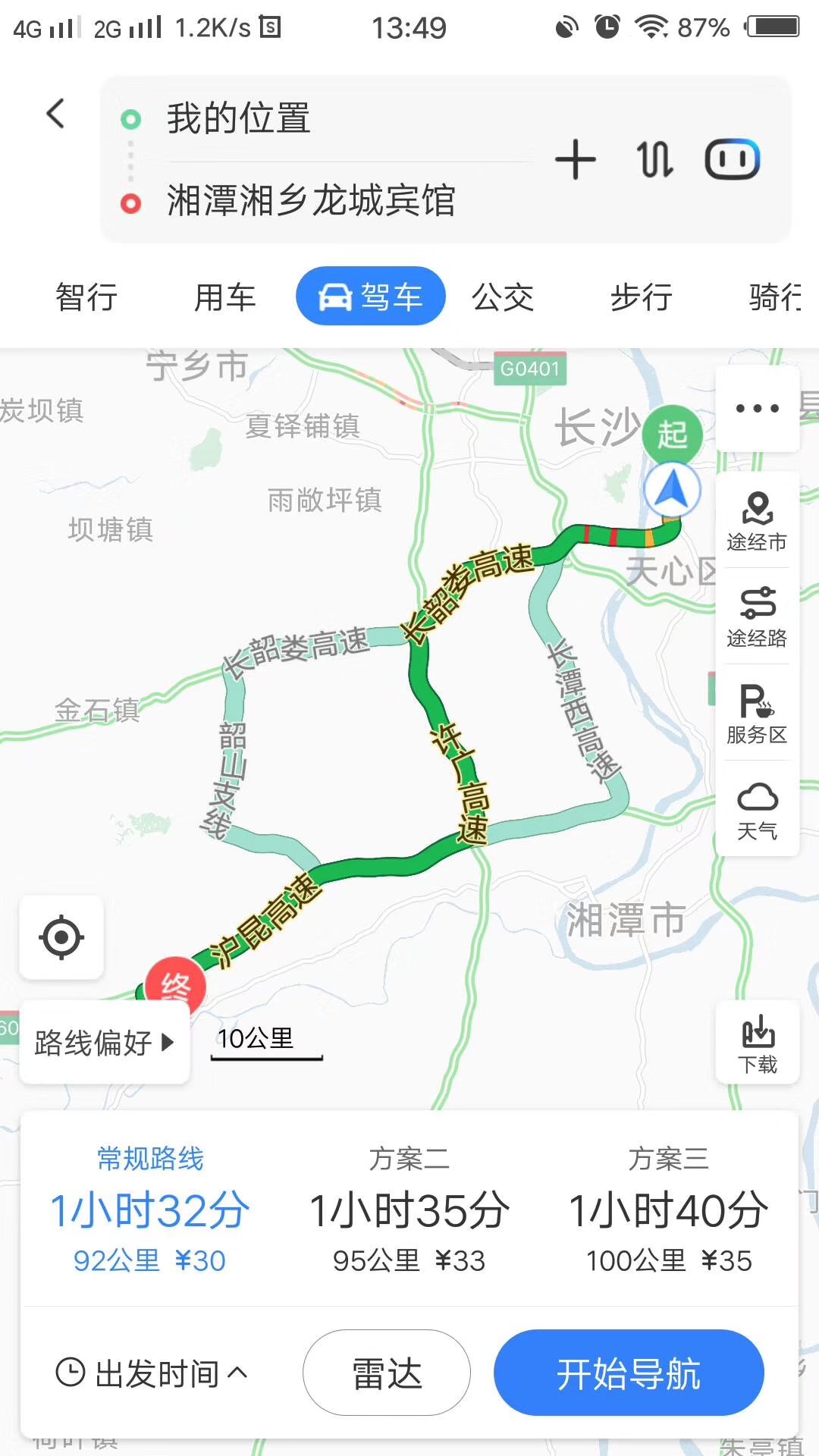Viewport: 819px width, 1456px height.
Task: Show 服务区 service areas on route
Action: point(757,714)
